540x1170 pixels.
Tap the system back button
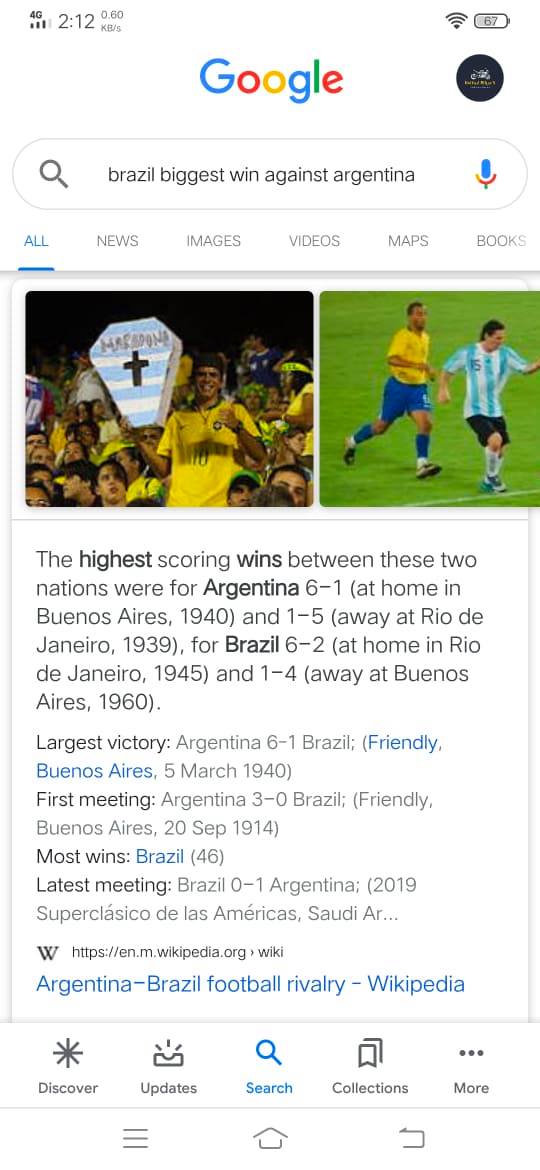pos(411,1138)
